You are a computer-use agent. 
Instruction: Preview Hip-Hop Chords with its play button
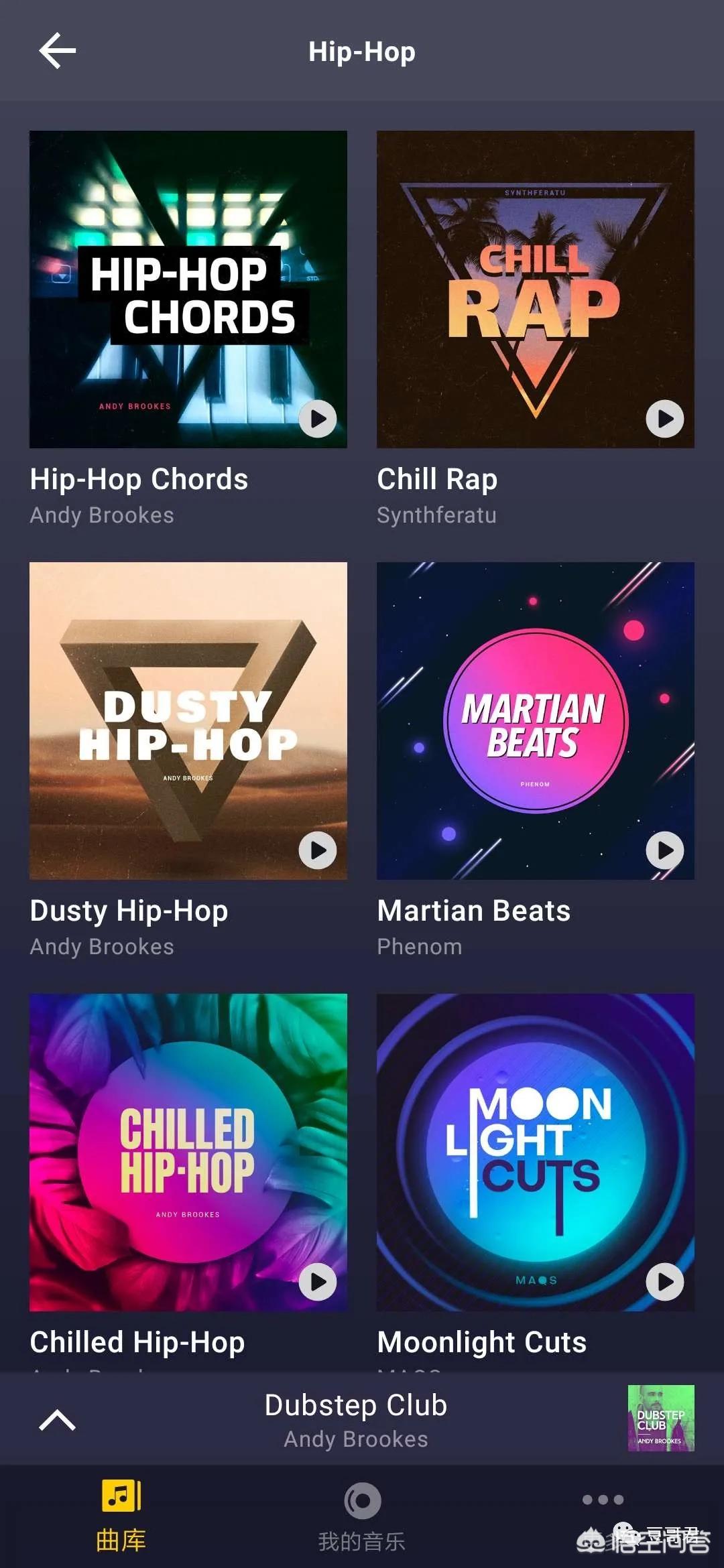coord(317,419)
